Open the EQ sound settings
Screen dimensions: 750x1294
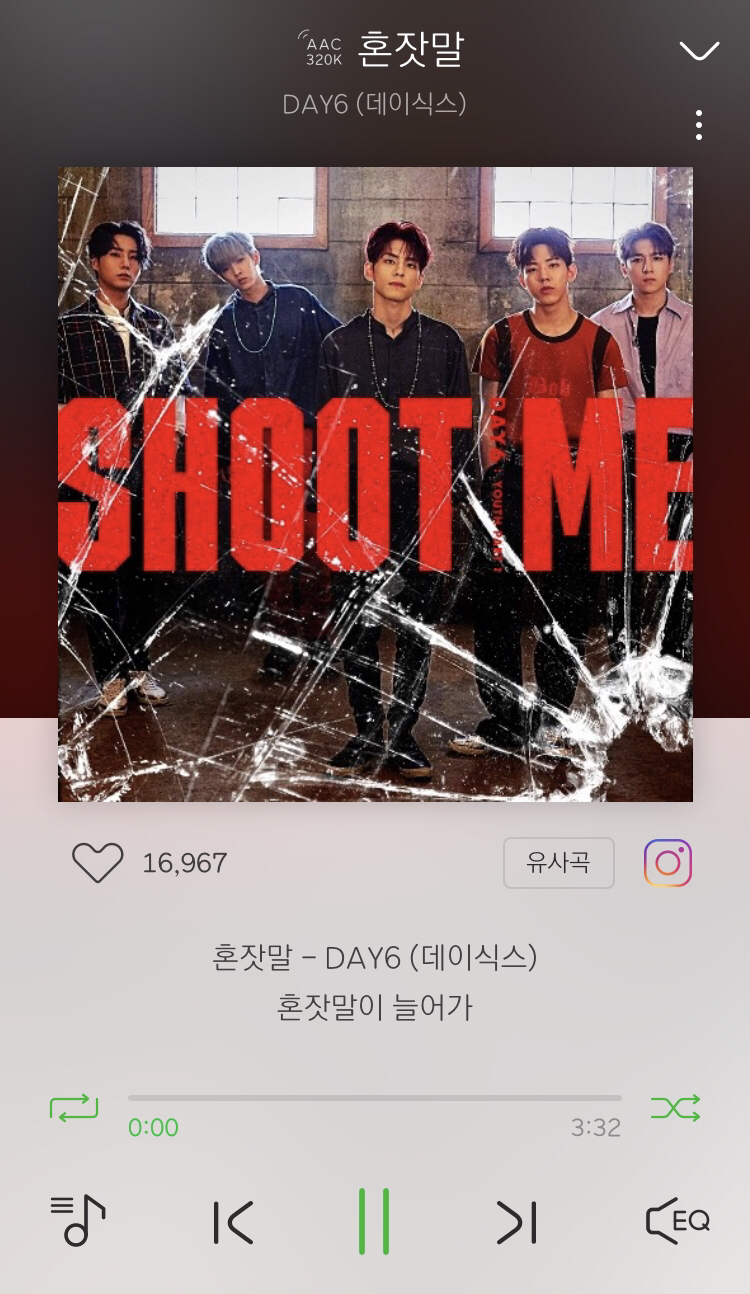[x=677, y=1221]
